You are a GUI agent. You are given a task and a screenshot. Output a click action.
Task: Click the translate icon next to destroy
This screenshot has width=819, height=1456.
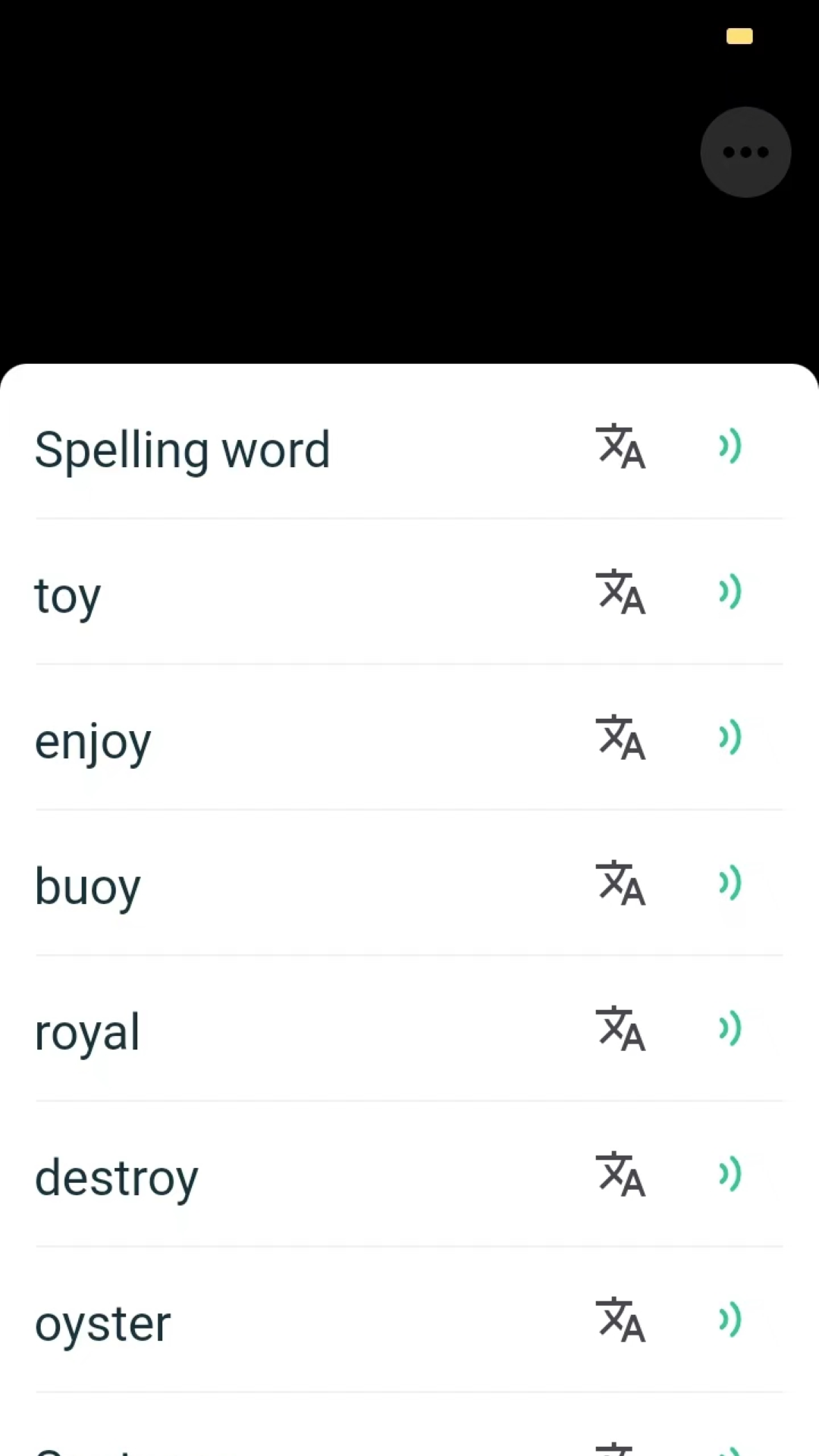[620, 1175]
